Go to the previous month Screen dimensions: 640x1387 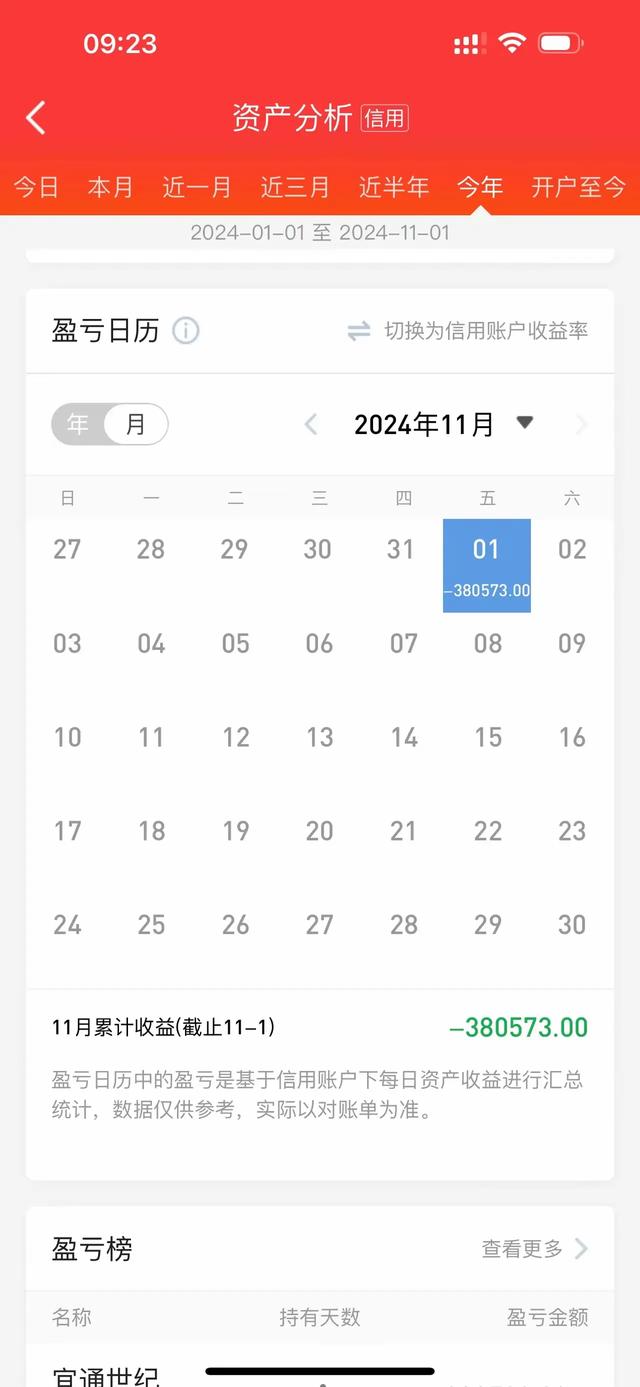[311, 424]
